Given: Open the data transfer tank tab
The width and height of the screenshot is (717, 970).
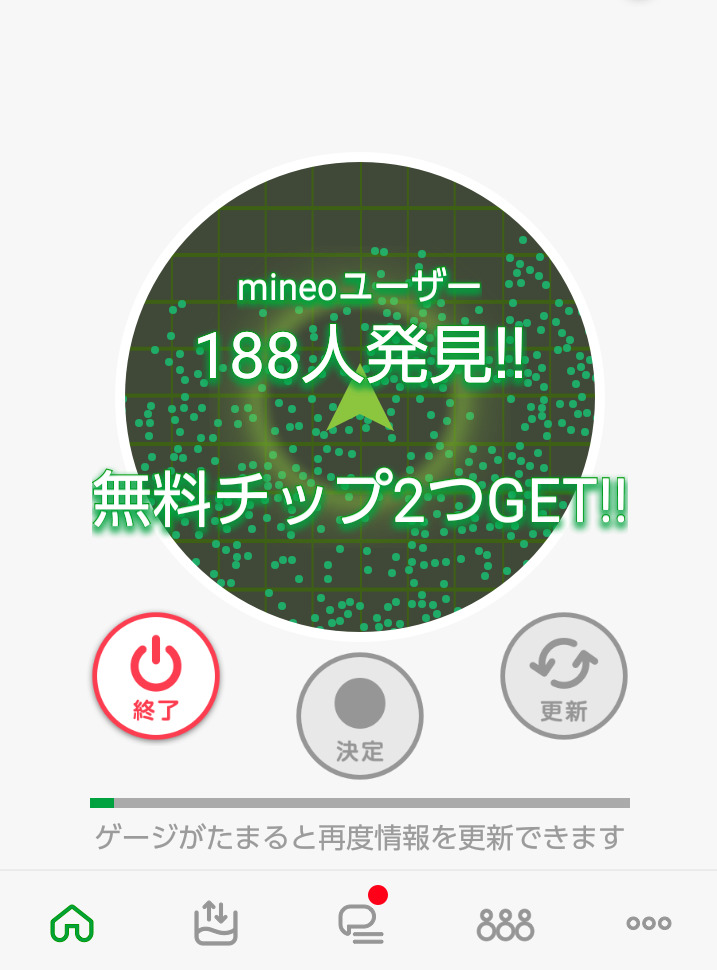Looking at the screenshot, I should pos(216,923).
